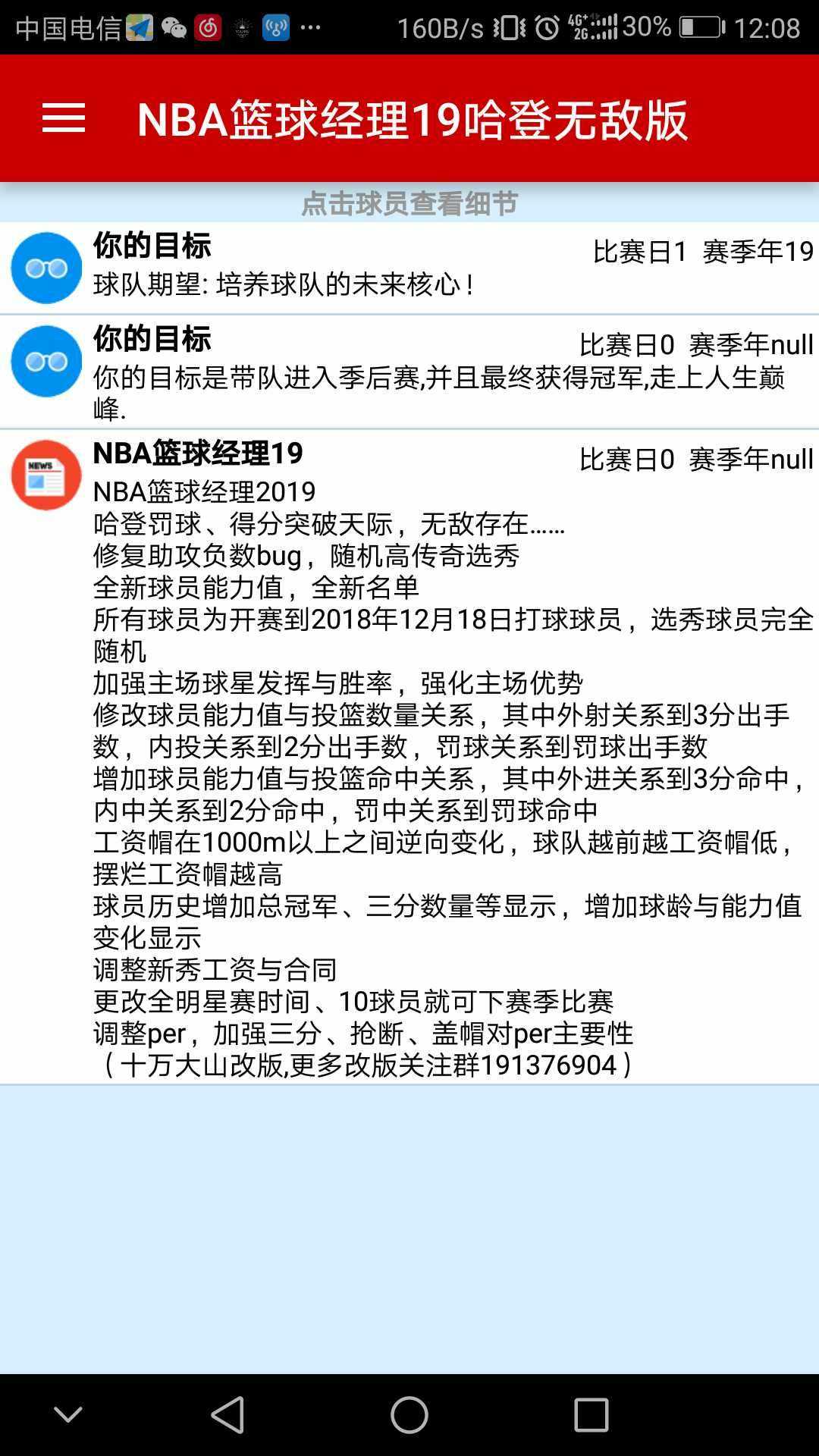
Task: Go to the home screen
Action: (409, 1415)
